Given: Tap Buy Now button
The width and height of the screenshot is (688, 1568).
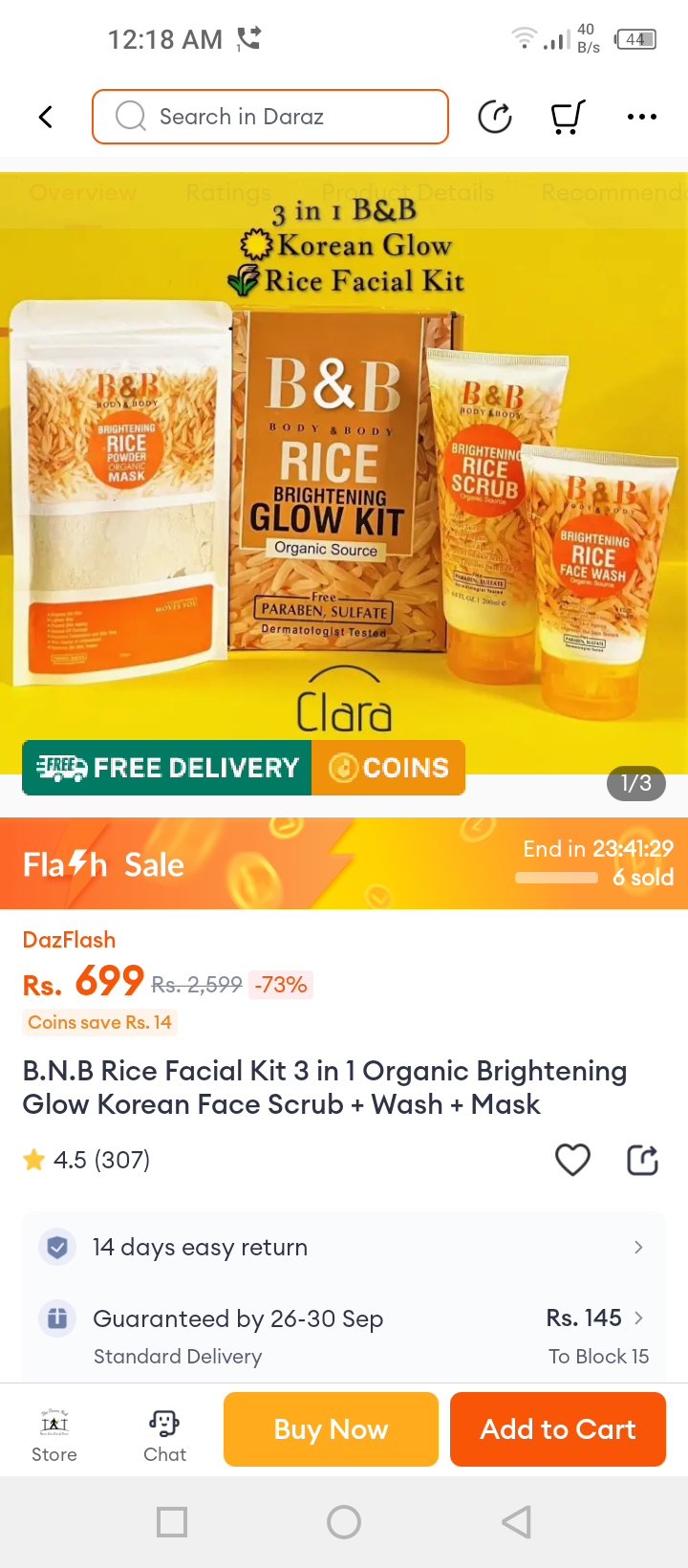Looking at the screenshot, I should pyautogui.click(x=331, y=1429).
